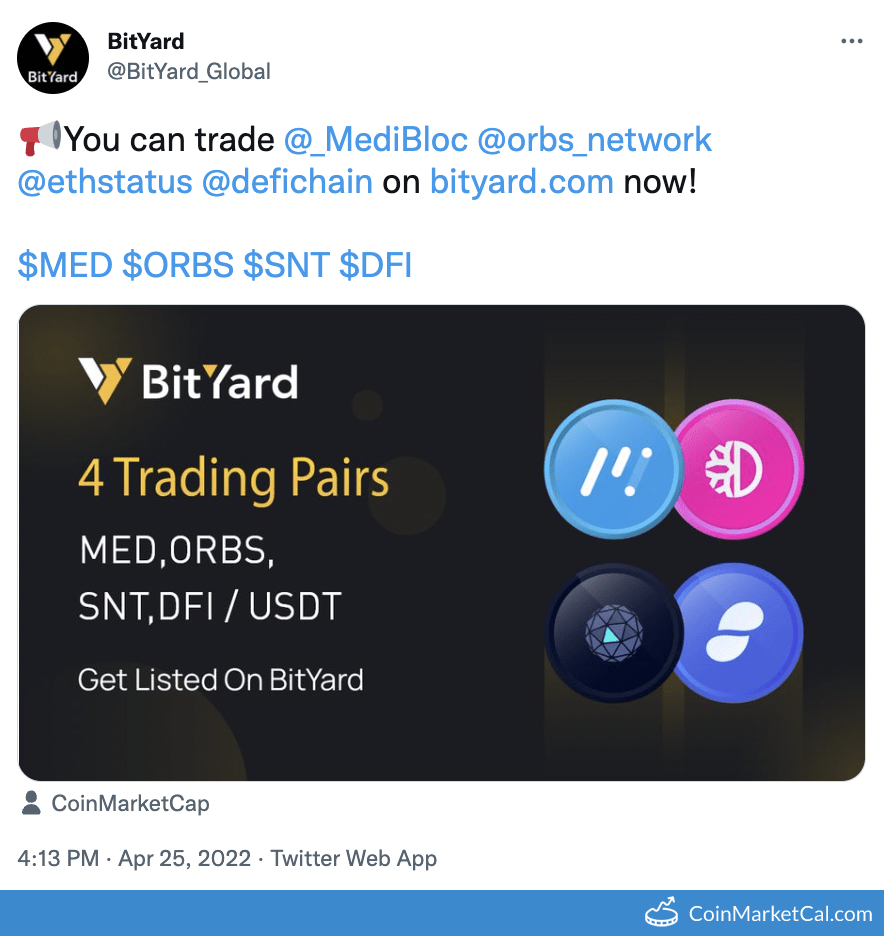Visit the @BitYard_Global handle

[x=188, y=71]
